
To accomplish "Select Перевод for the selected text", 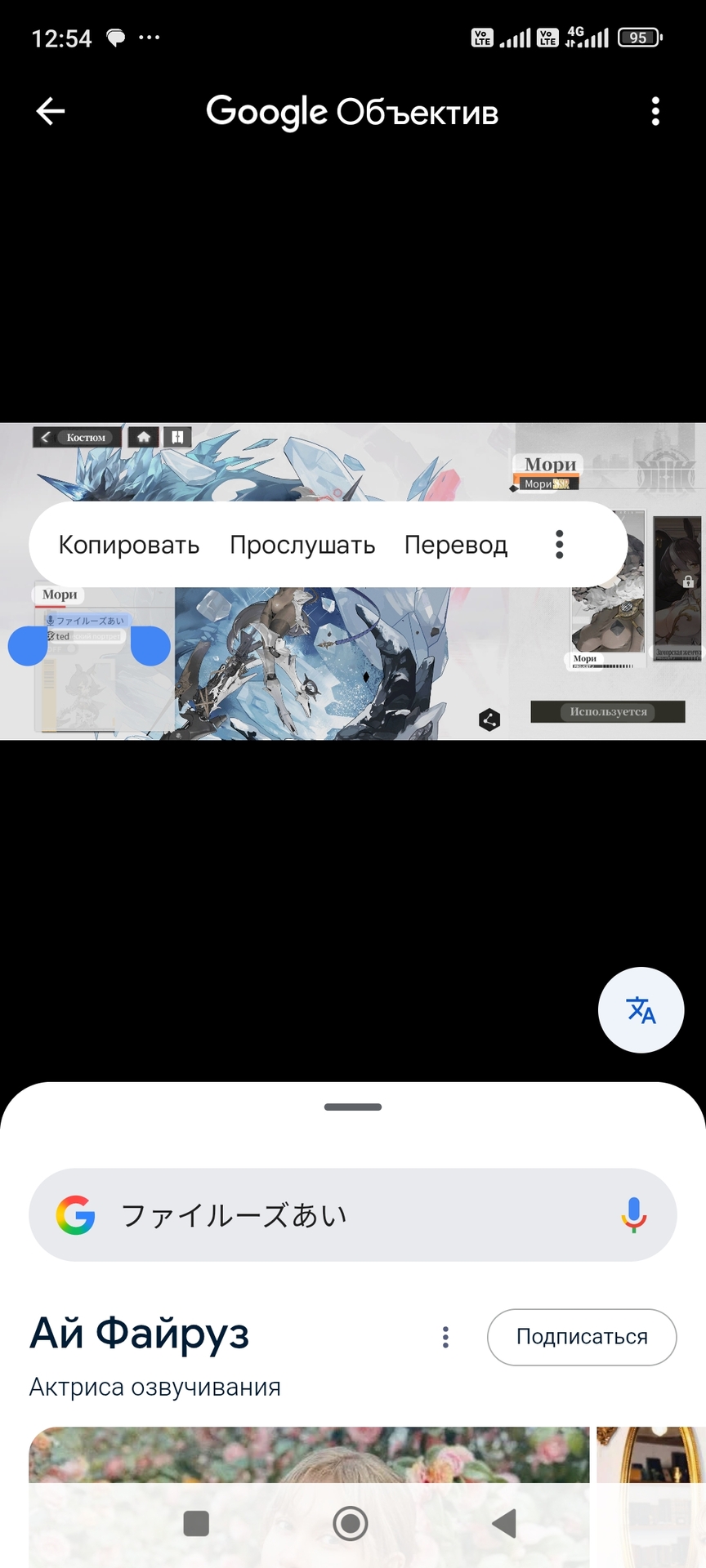I will (x=456, y=545).
